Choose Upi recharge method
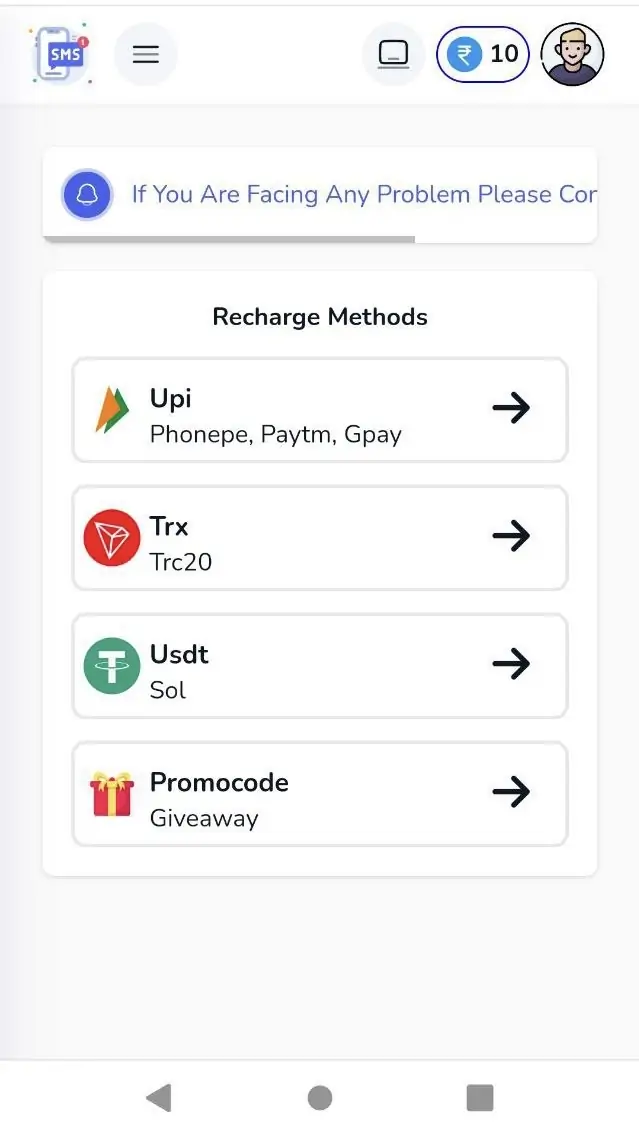The image size is (639, 1136). 320,410
